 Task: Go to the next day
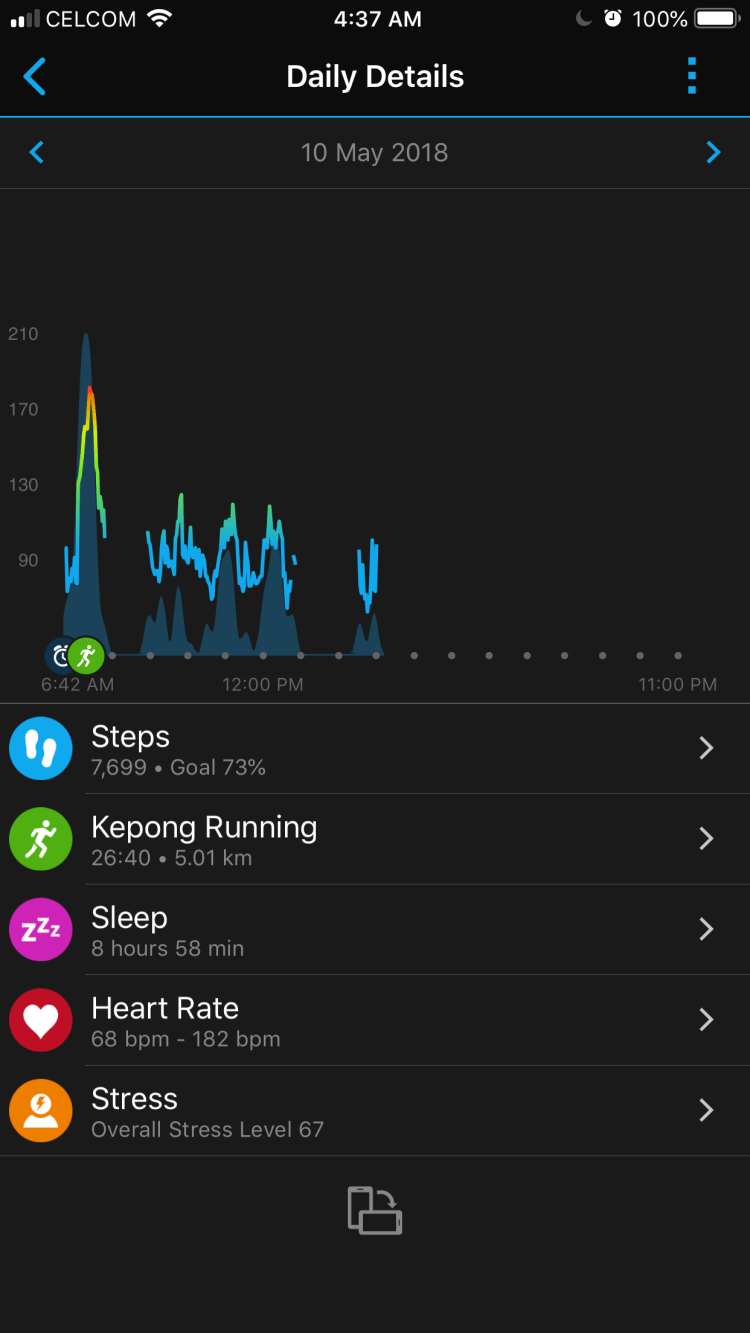pyautogui.click(x=713, y=153)
